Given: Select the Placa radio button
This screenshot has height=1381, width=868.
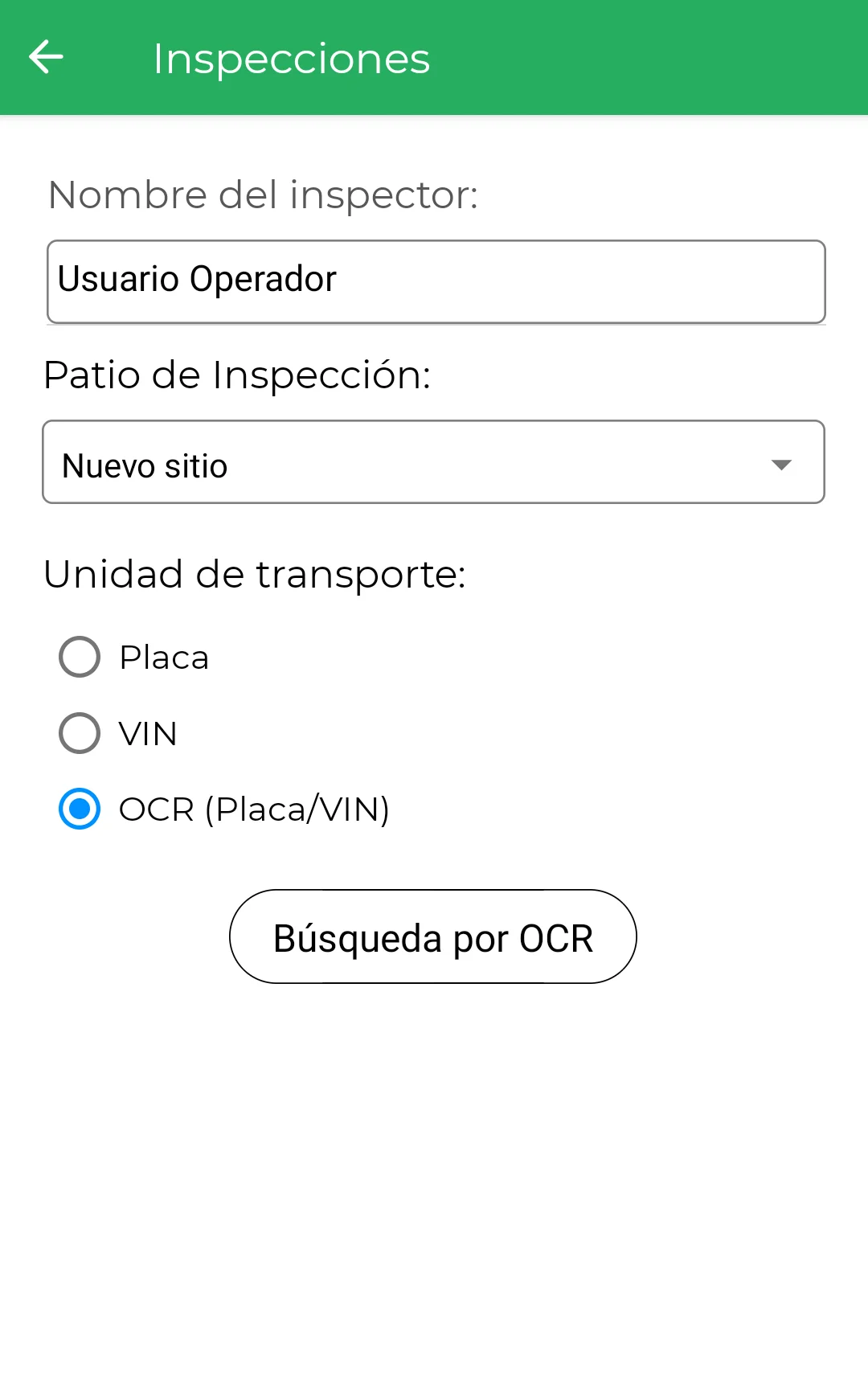Looking at the screenshot, I should [x=79, y=657].
